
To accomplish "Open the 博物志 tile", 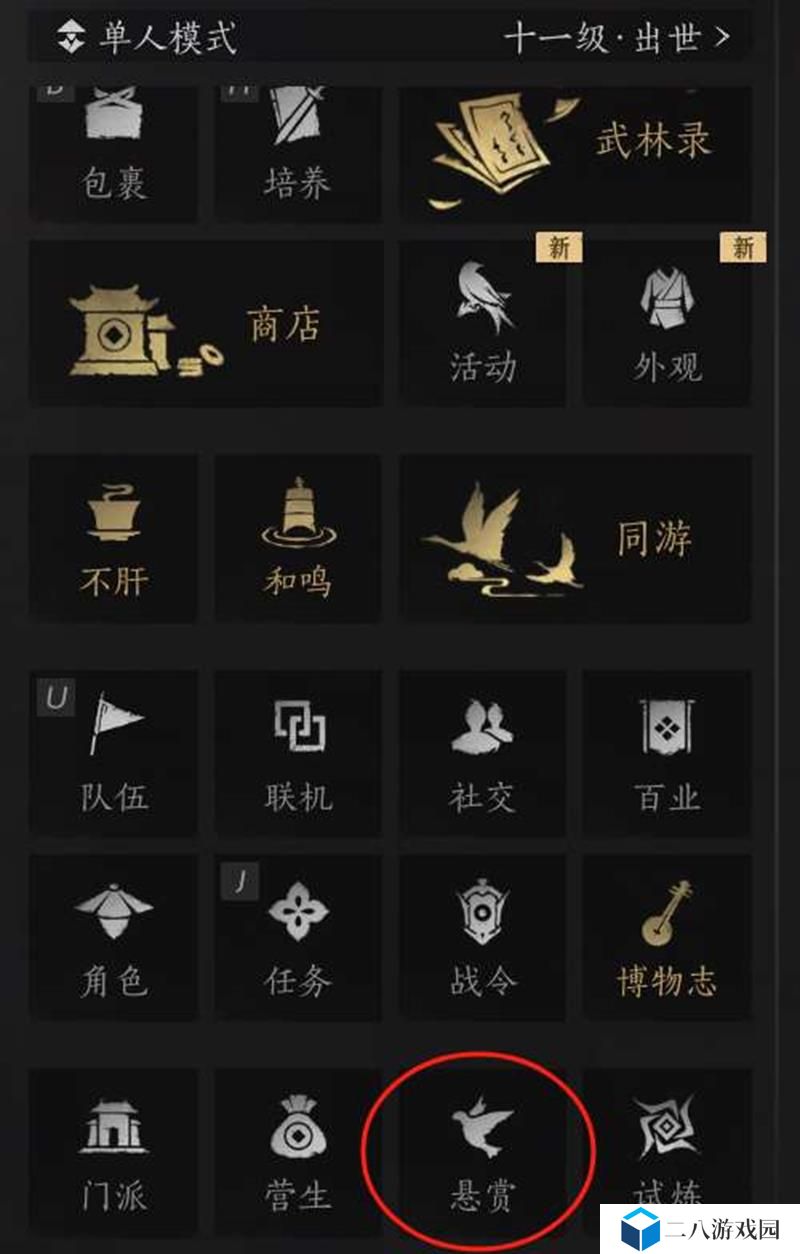I will click(x=667, y=937).
